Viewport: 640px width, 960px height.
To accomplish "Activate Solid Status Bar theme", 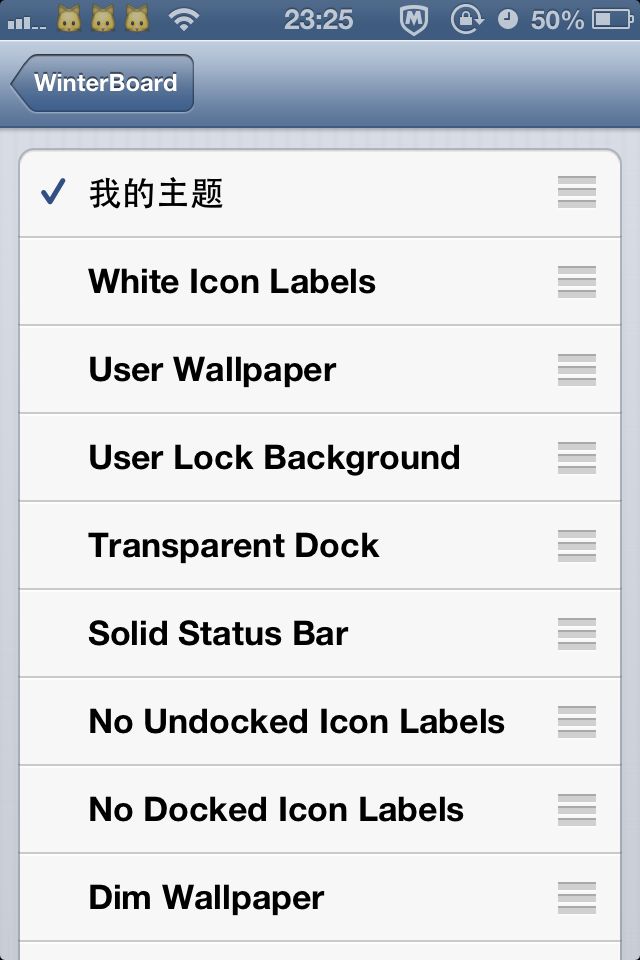I will (320, 634).
